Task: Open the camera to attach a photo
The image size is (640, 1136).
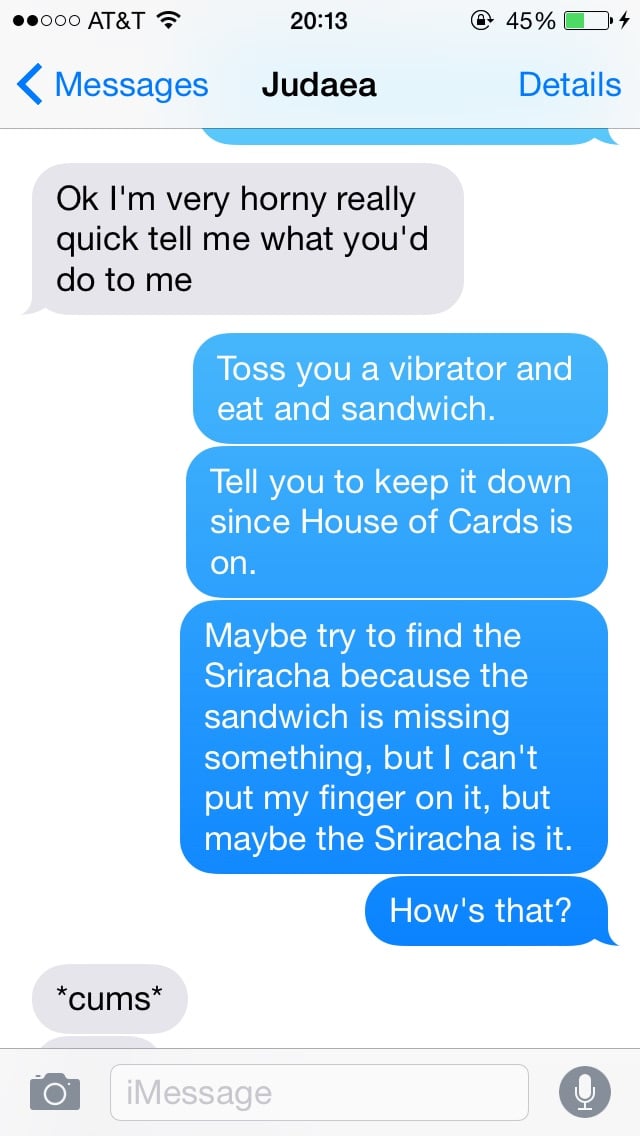Action: (x=54, y=1091)
